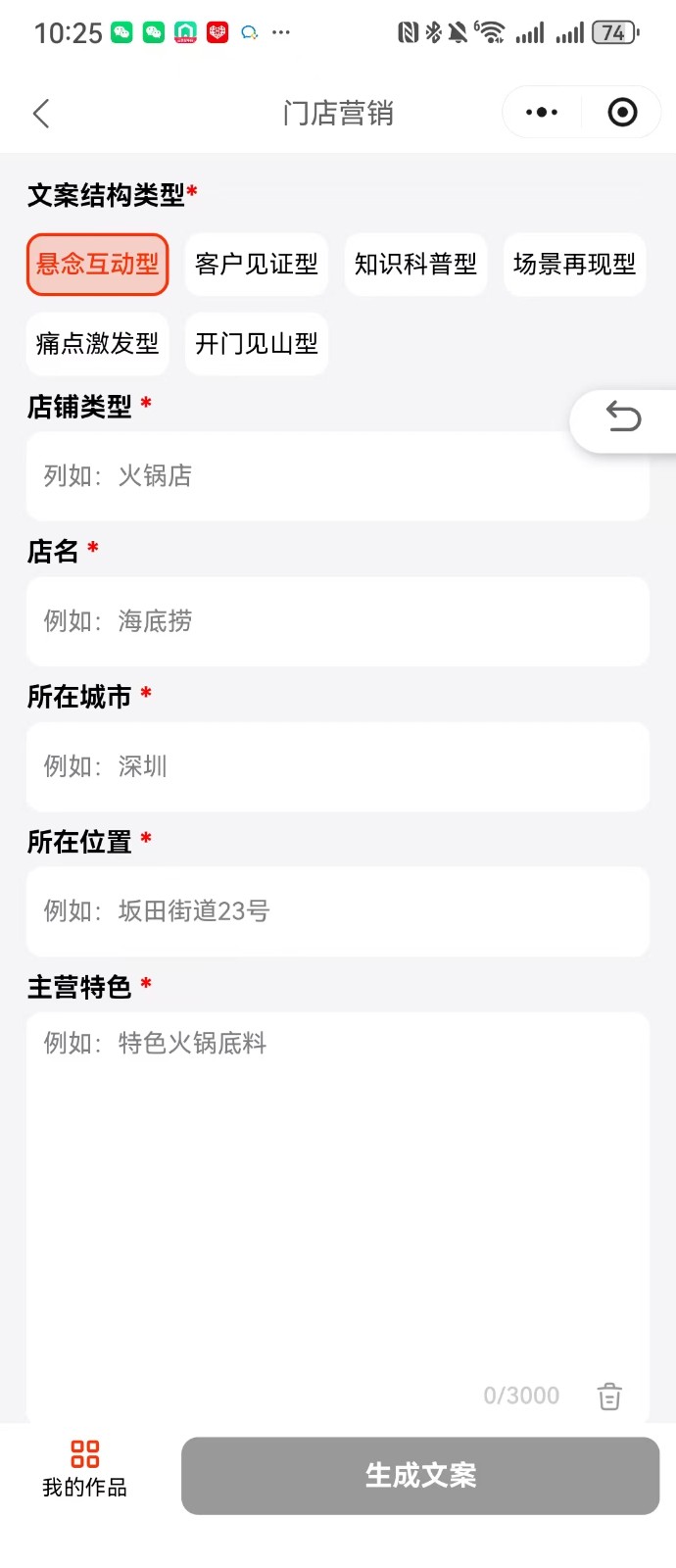The height and width of the screenshot is (1568, 676).
Task: Tap the 所在位置 address field
Action: [337, 911]
